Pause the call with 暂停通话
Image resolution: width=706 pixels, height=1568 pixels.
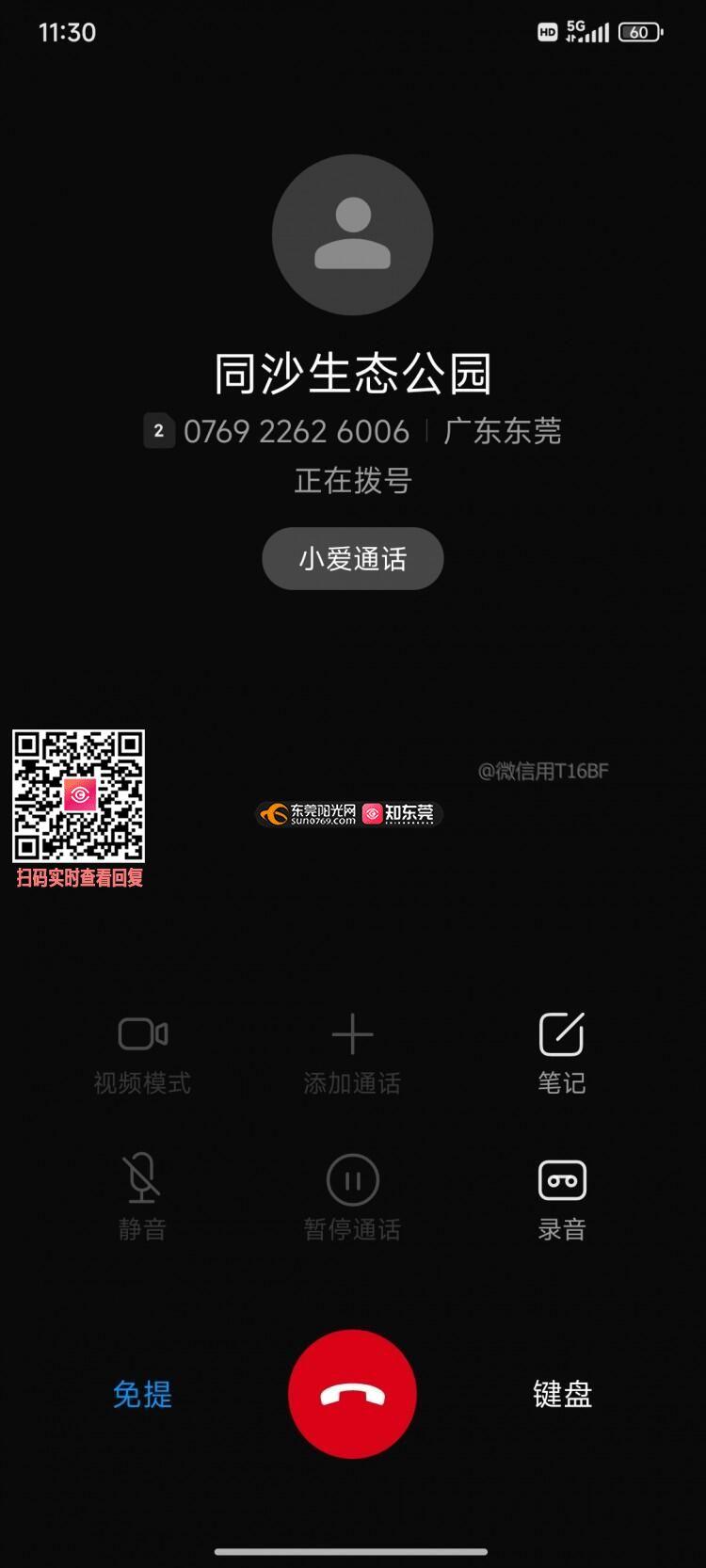coord(352,1200)
